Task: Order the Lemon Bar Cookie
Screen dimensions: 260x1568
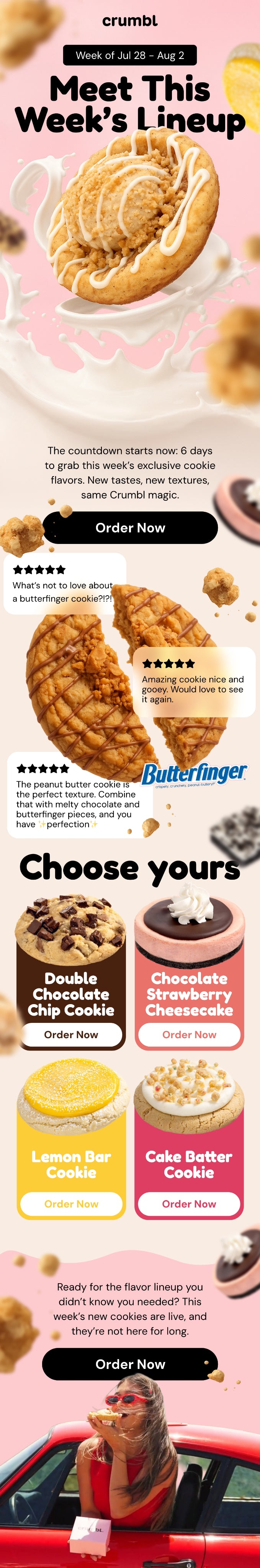Action: [71, 1204]
